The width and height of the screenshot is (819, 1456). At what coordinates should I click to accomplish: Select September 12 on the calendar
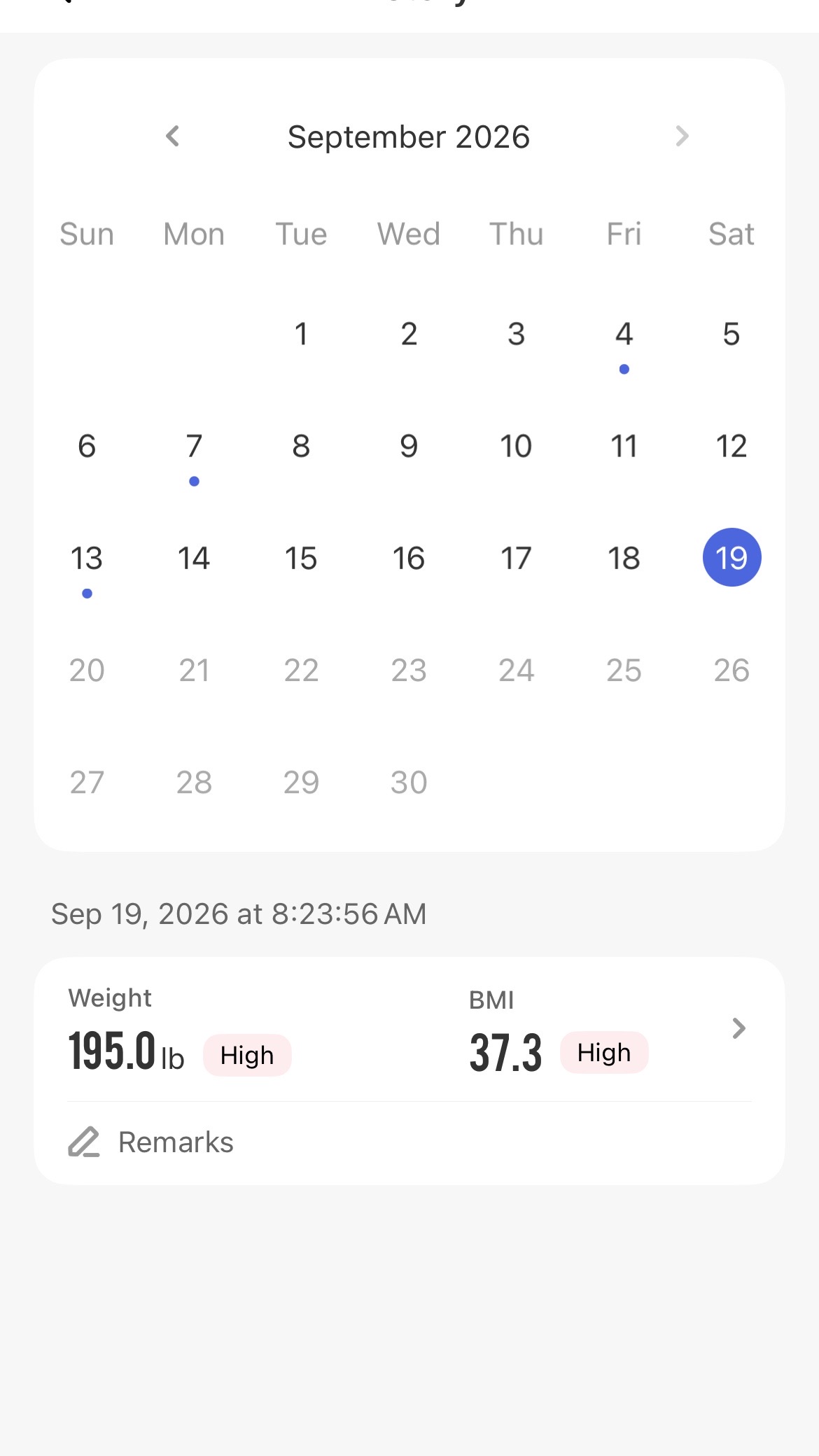click(x=731, y=447)
